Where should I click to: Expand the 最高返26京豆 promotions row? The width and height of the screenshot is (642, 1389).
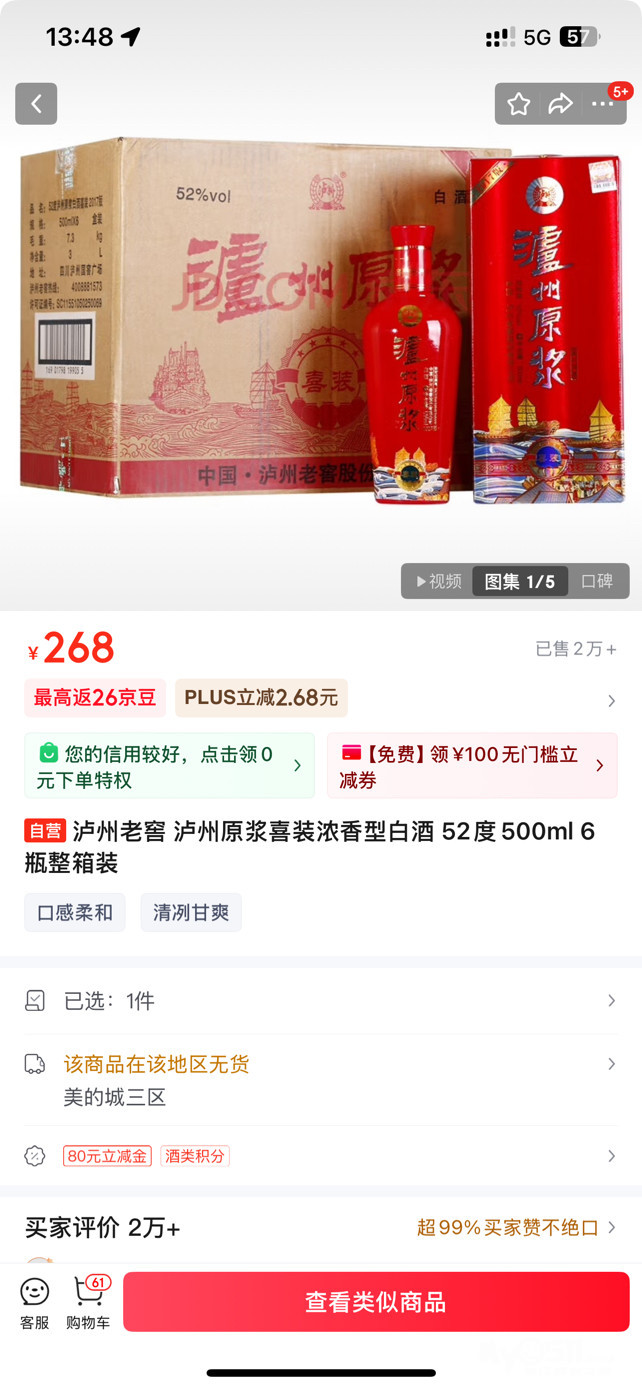pos(611,701)
